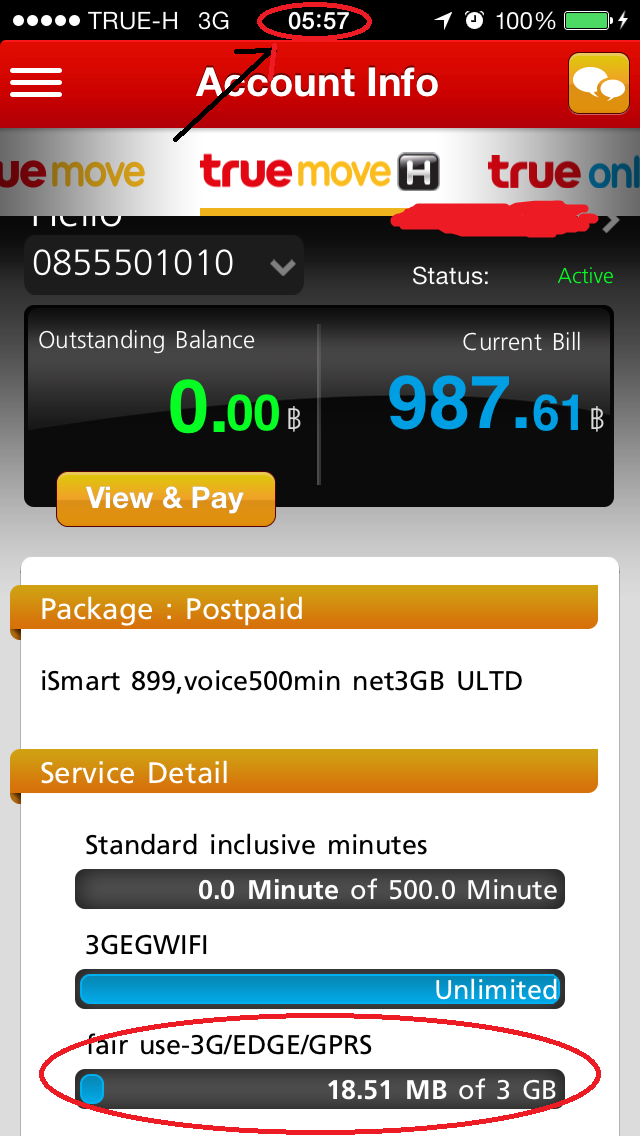Viewport: 640px width, 1136px height.
Task: Select the truemove H tab
Action: point(319,173)
